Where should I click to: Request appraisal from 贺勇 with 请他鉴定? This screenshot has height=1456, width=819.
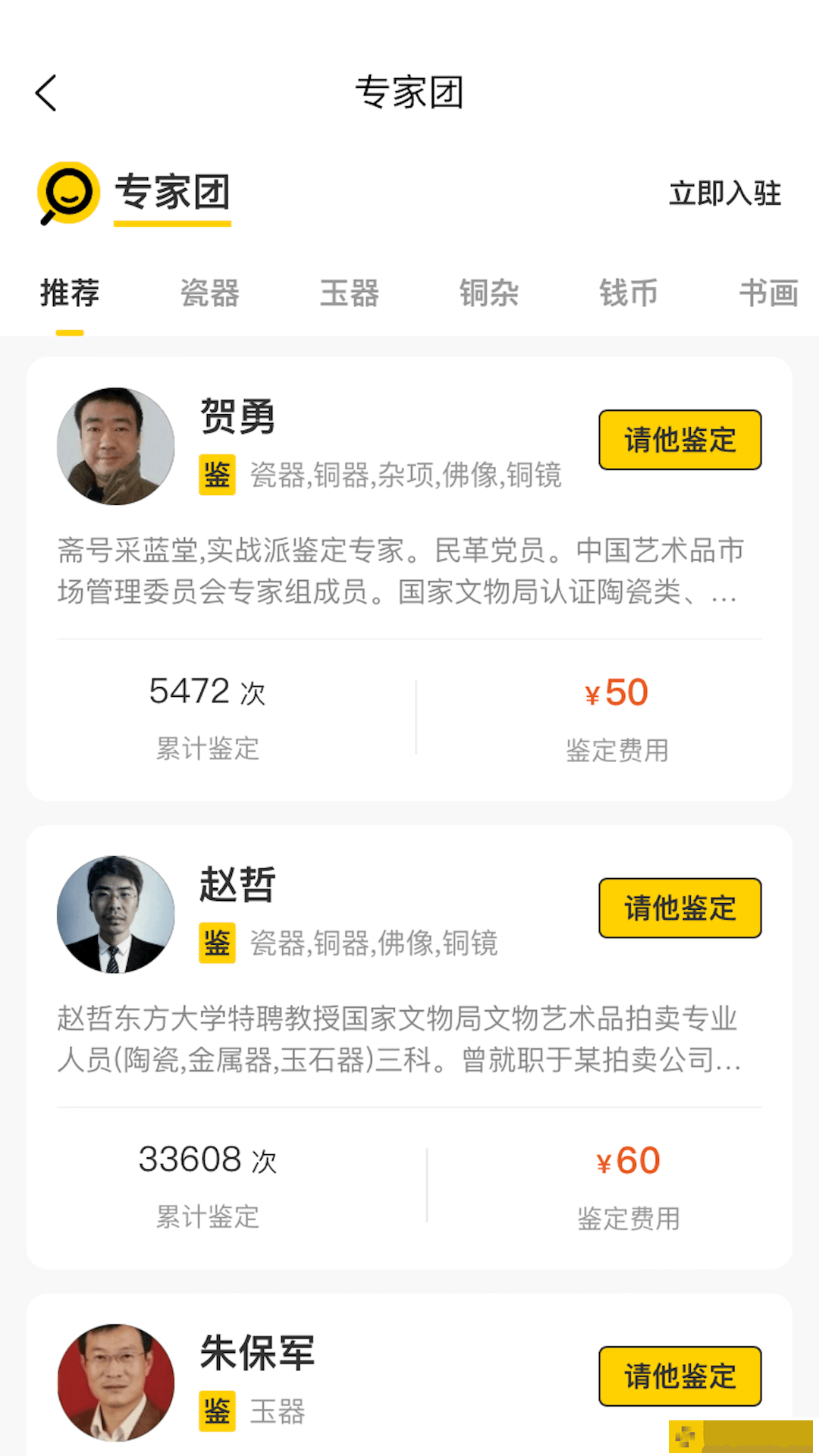tap(679, 440)
